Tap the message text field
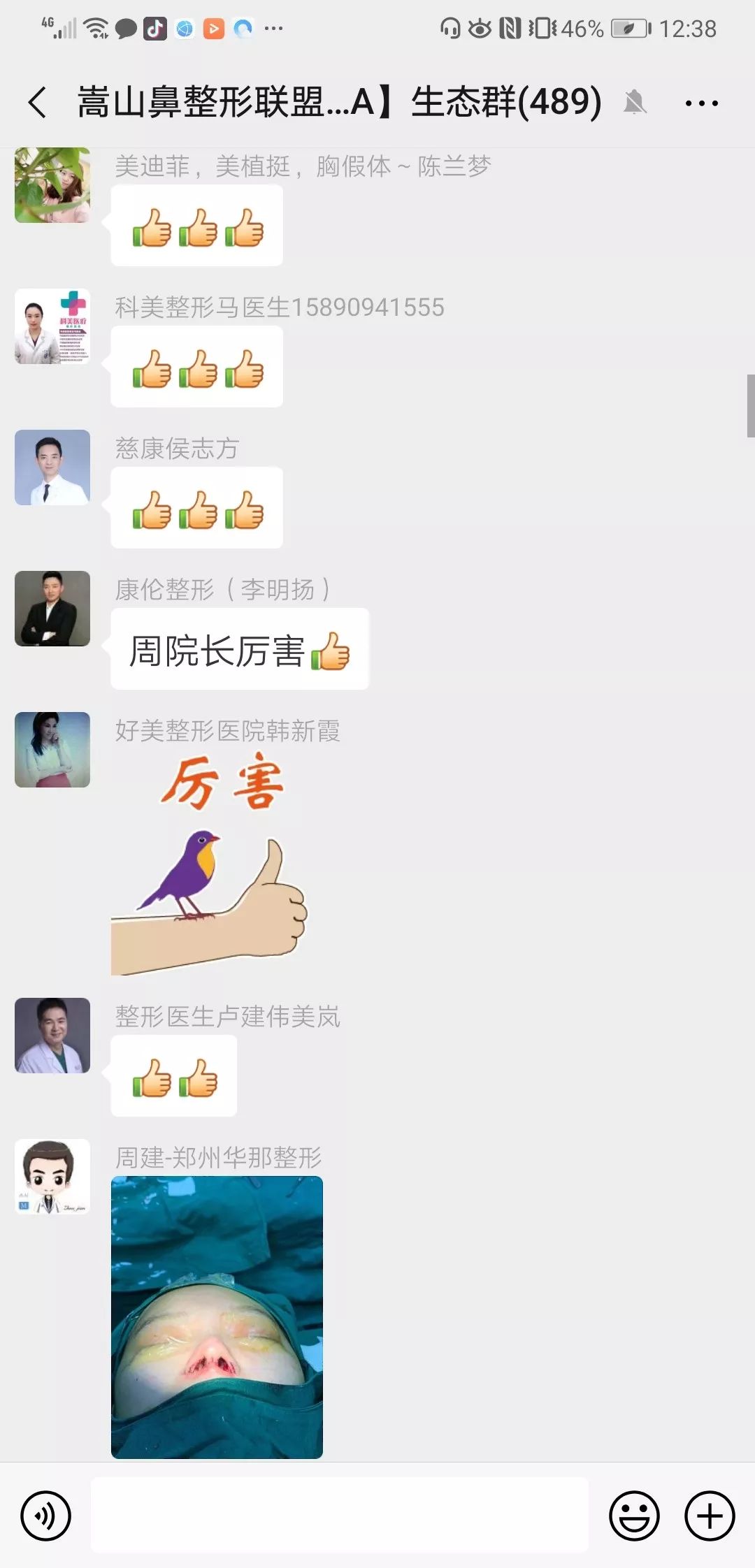Viewport: 755px width, 1568px height. (x=340, y=1514)
